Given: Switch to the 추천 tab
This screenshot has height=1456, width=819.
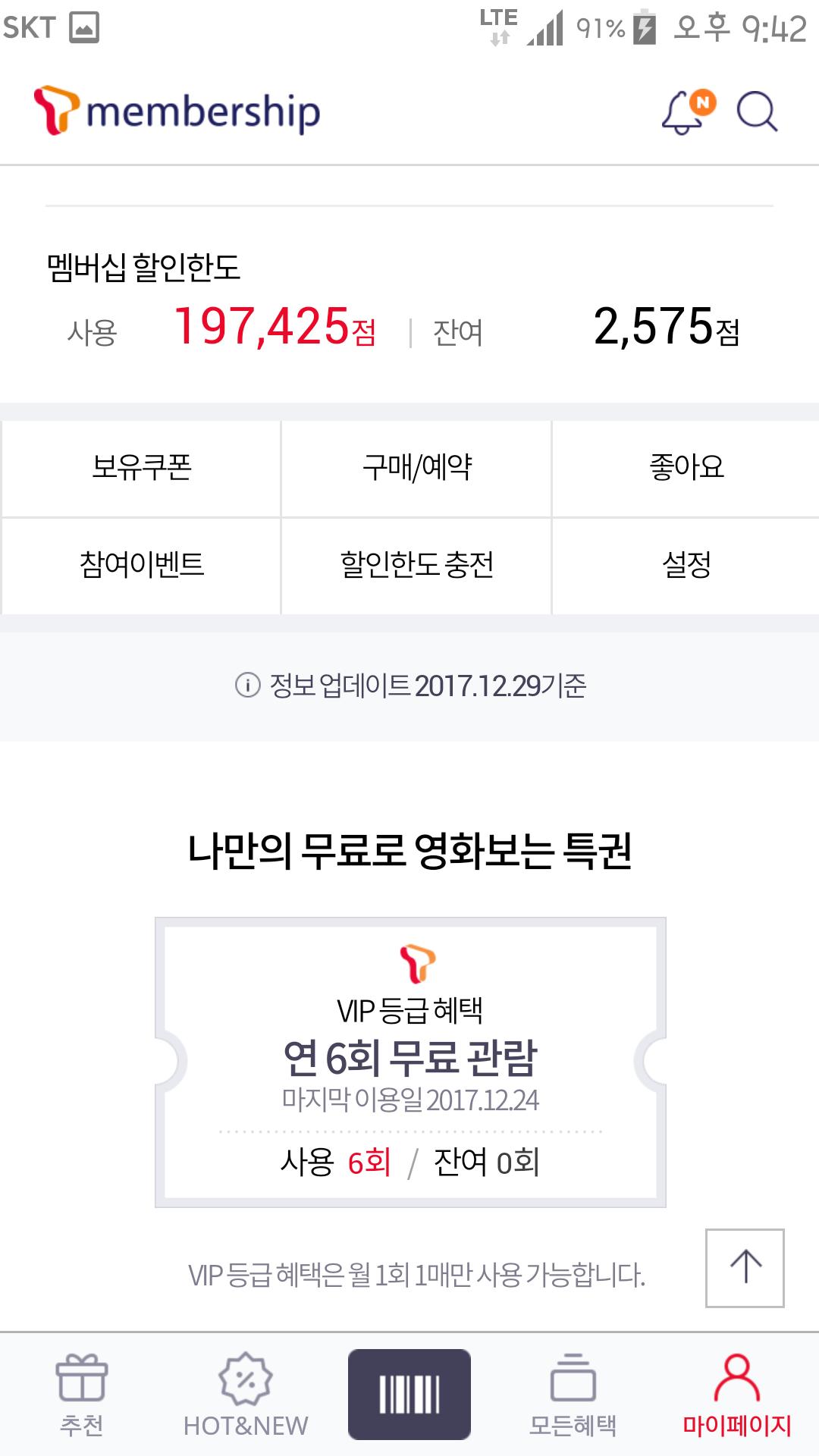Looking at the screenshot, I should click(82, 1395).
